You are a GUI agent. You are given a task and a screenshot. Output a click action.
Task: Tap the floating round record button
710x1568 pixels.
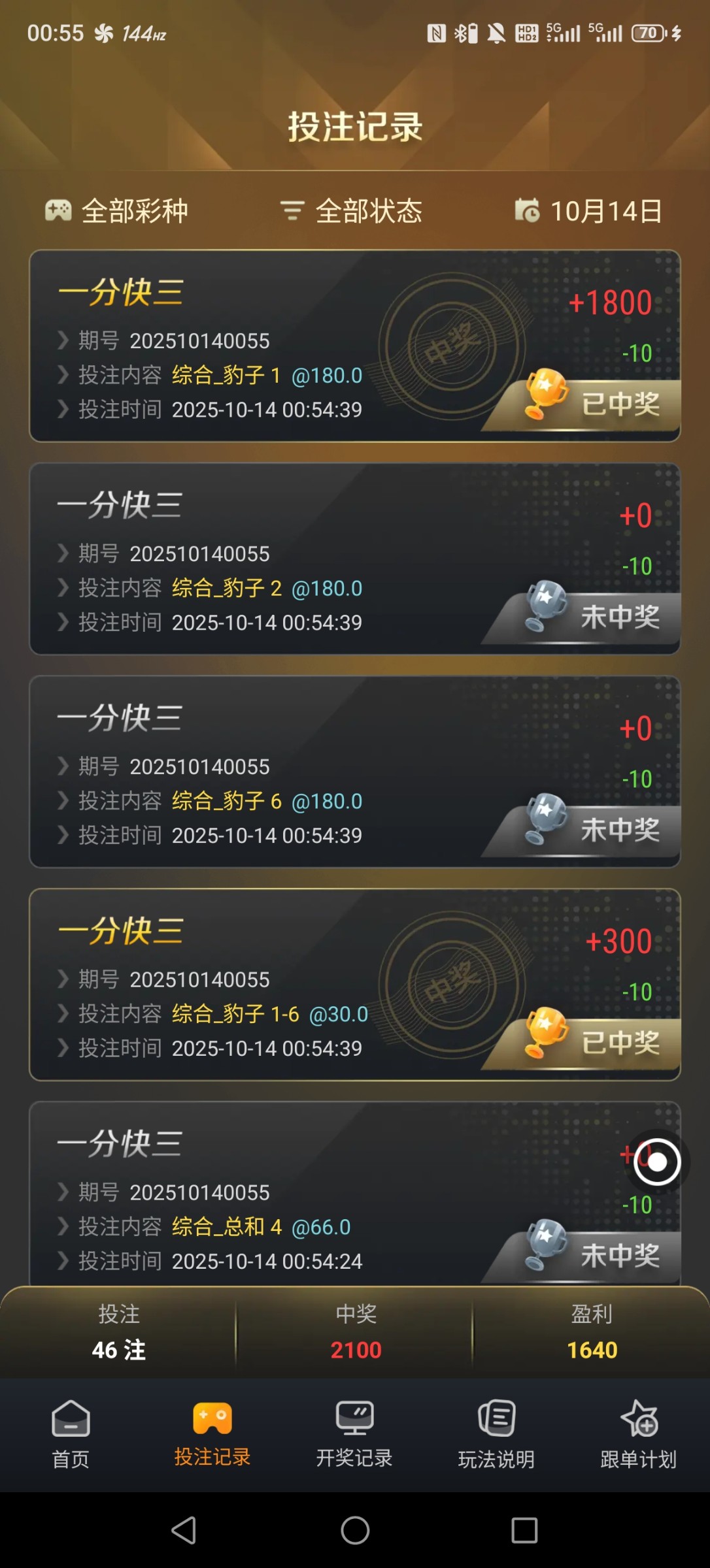[656, 1162]
